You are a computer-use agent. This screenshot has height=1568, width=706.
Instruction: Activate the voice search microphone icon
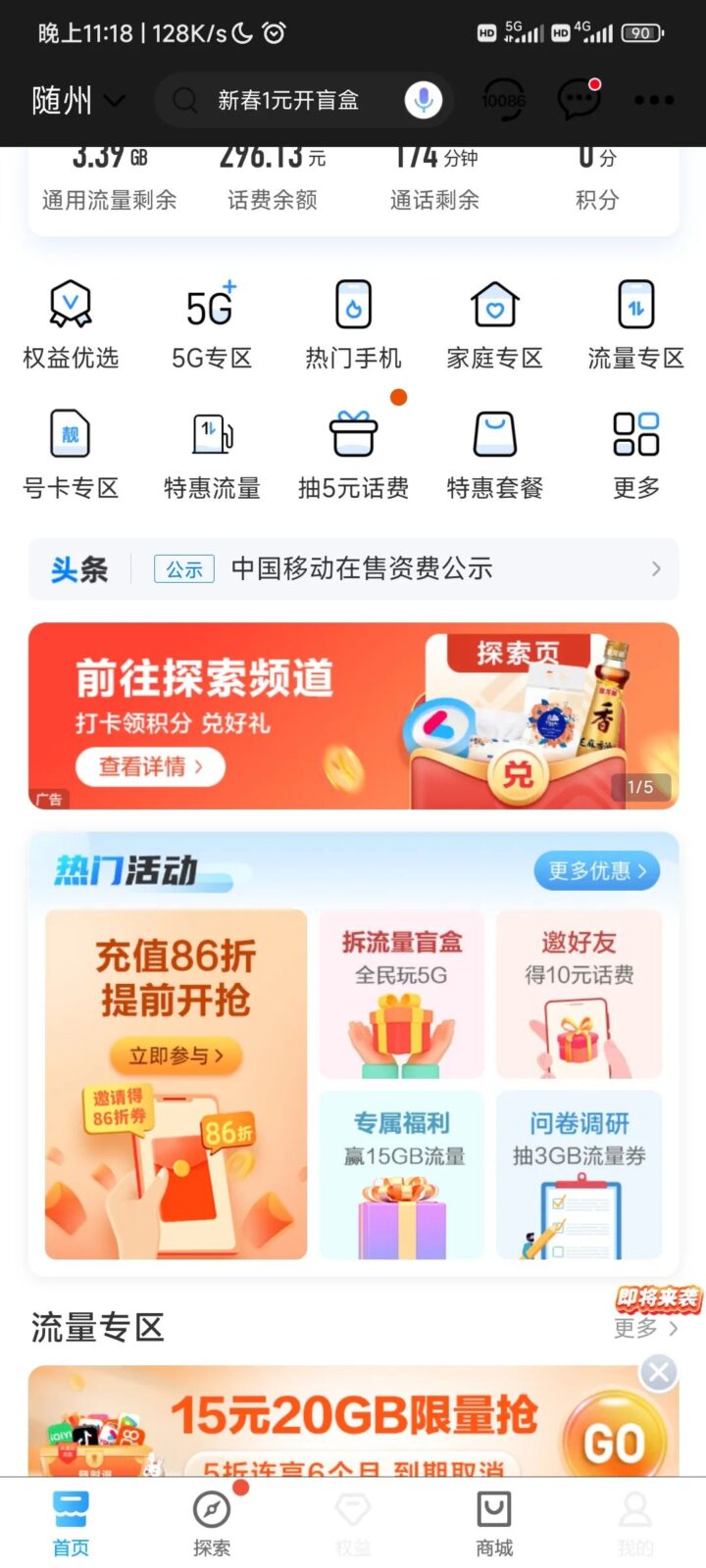(x=422, y=100)
